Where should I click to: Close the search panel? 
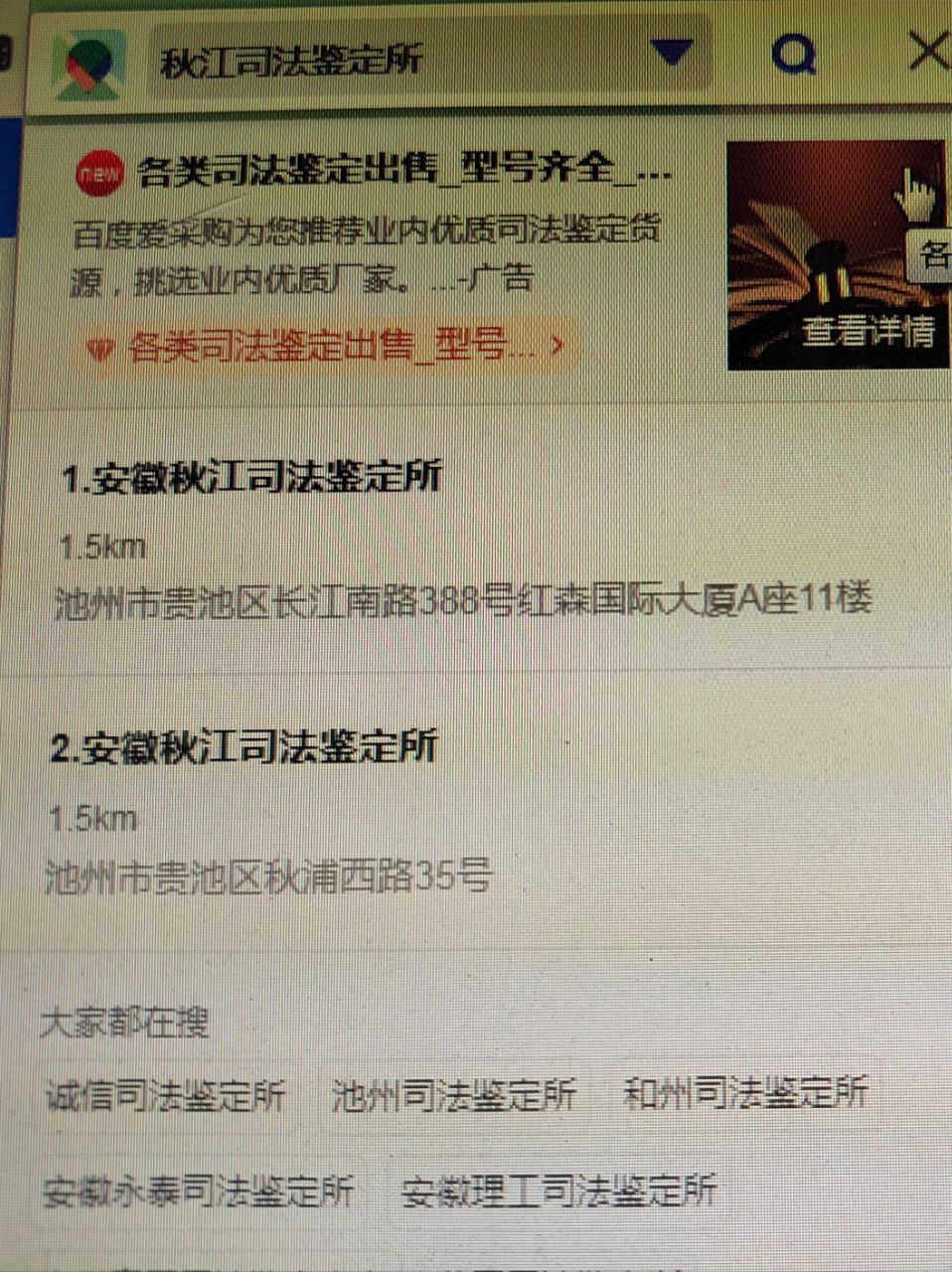(x=928, y=52)
